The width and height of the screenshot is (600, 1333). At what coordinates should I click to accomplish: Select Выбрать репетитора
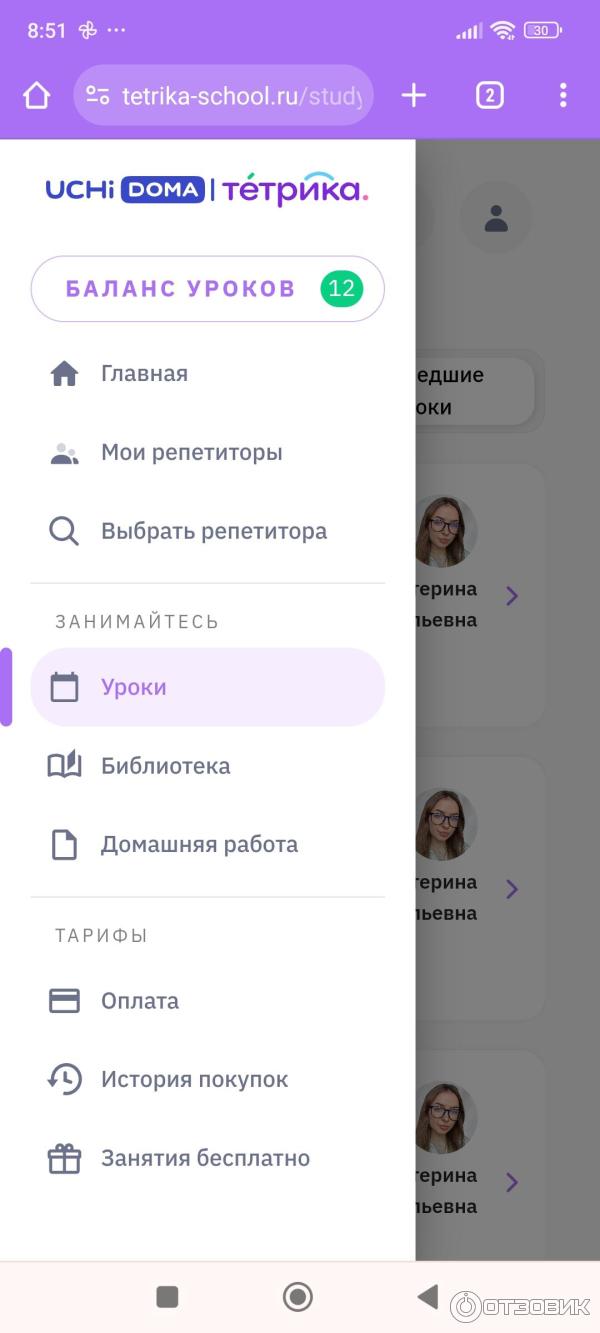click(213, 531)
